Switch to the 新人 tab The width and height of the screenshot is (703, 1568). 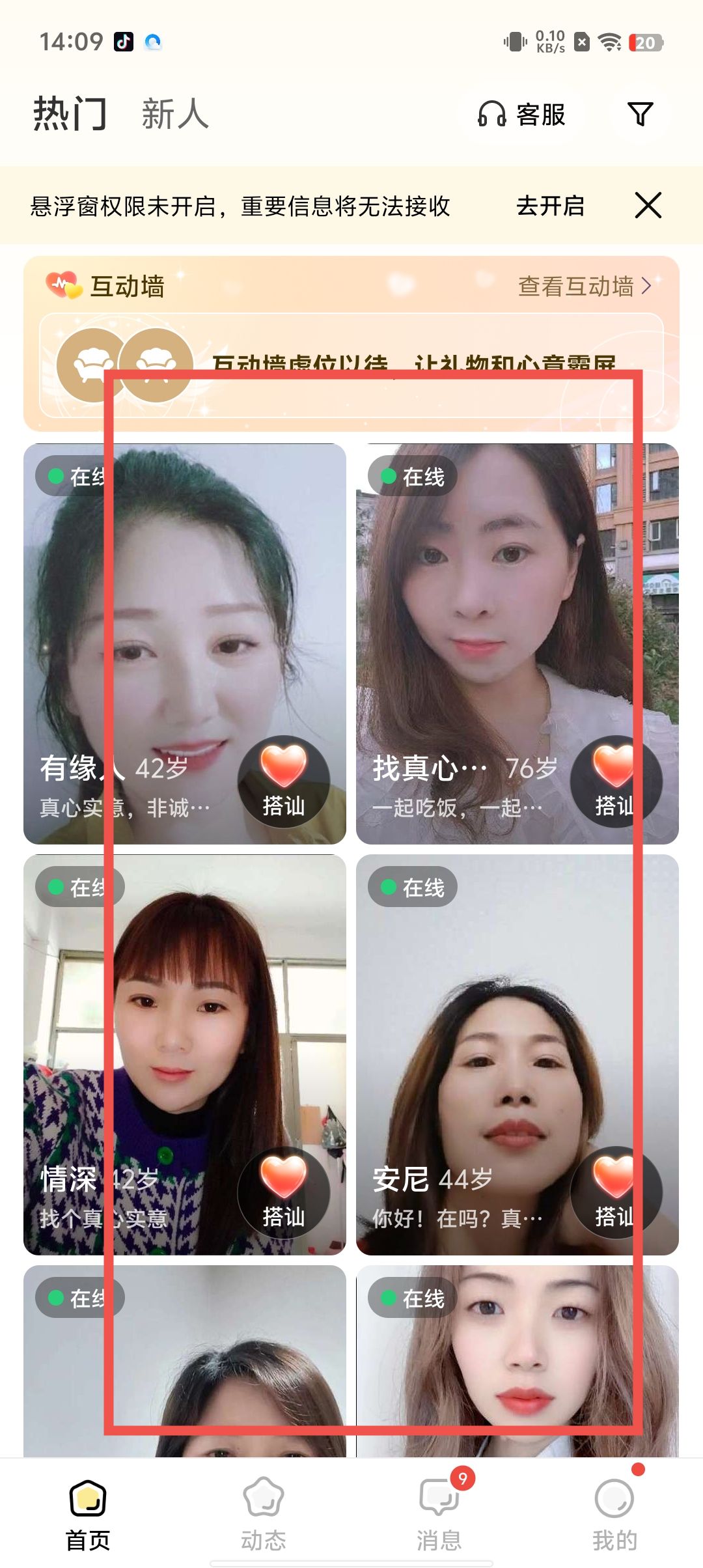pos(175,114)
